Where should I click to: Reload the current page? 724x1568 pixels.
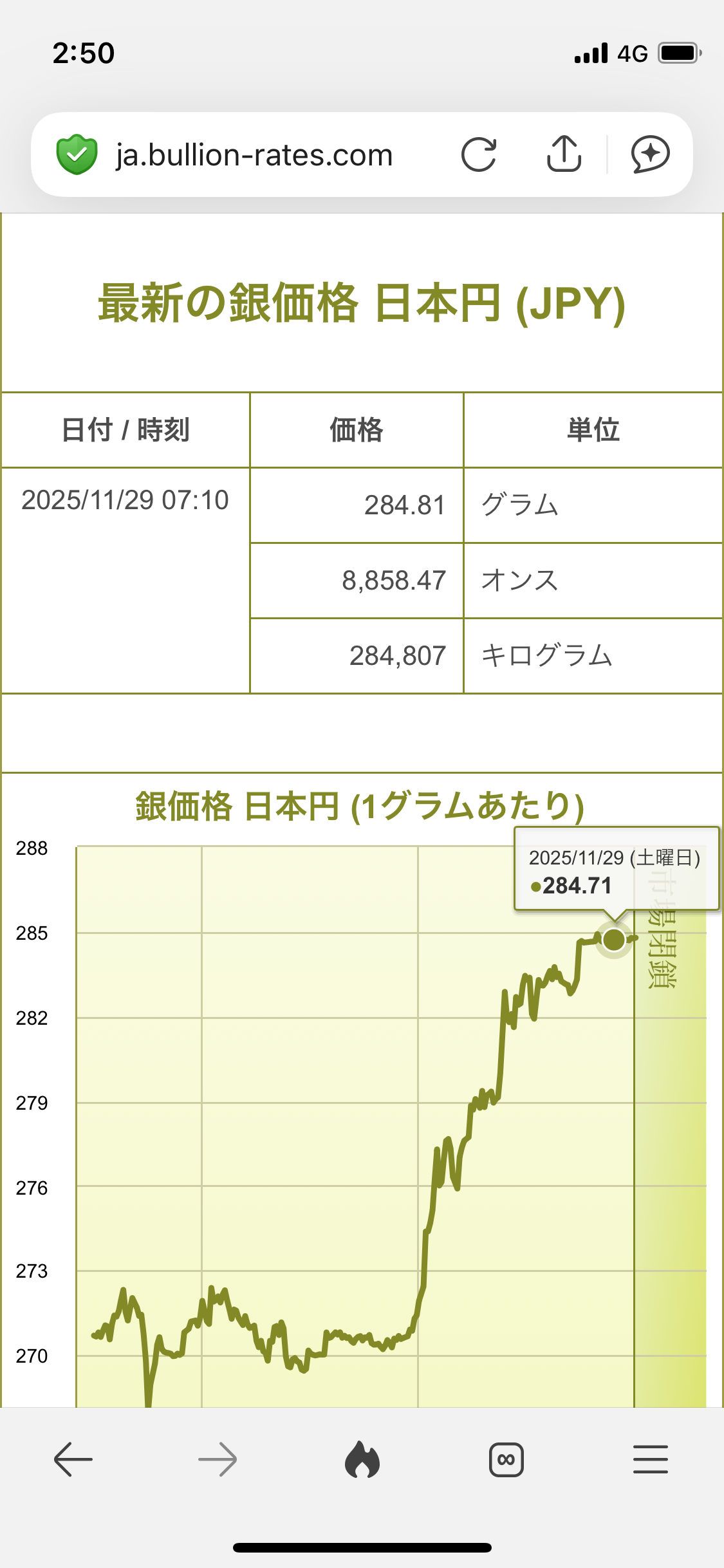pyautogui.click(x=479, y=154)
